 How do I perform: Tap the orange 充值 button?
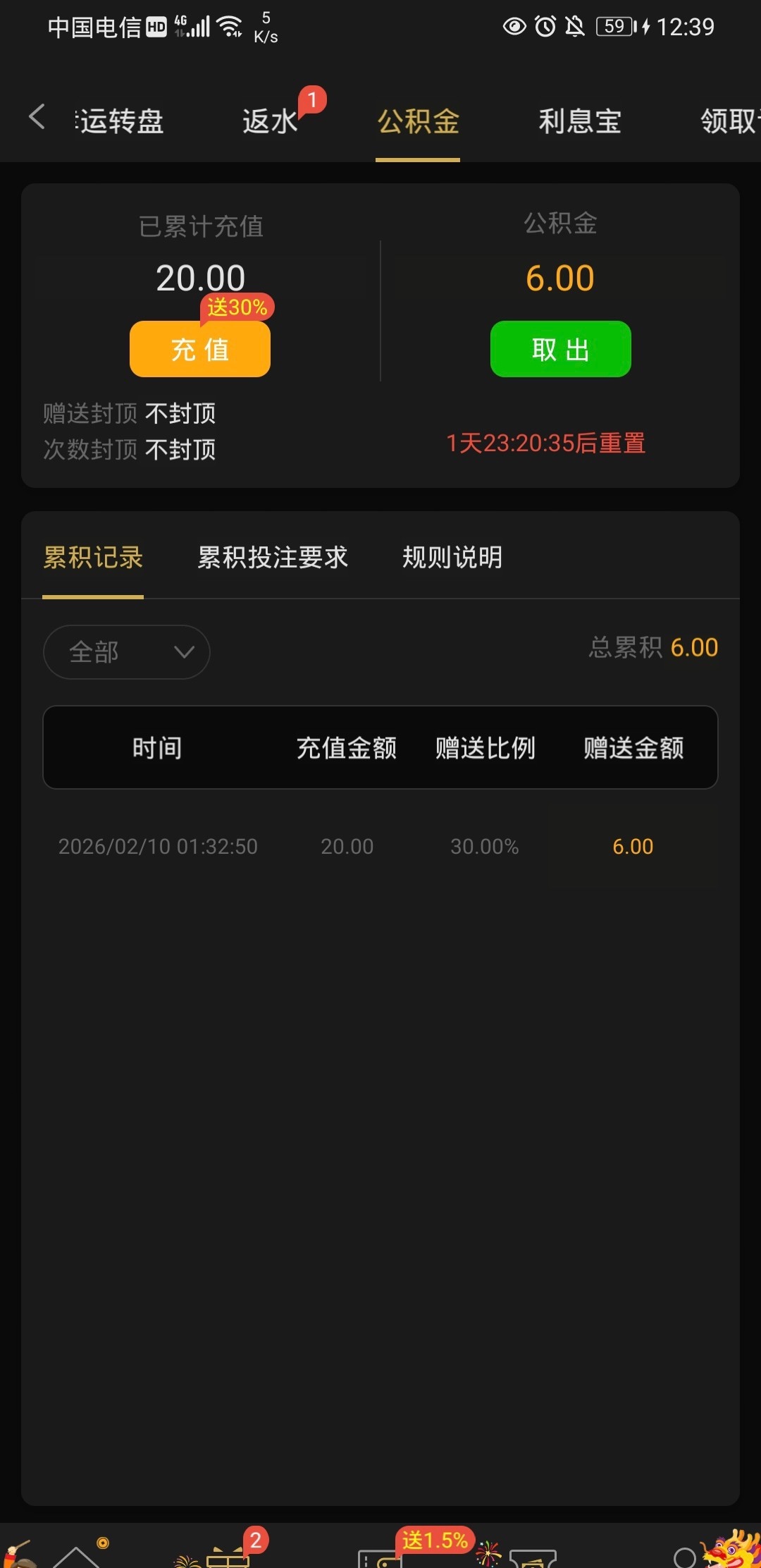click(x=200, y=350)
